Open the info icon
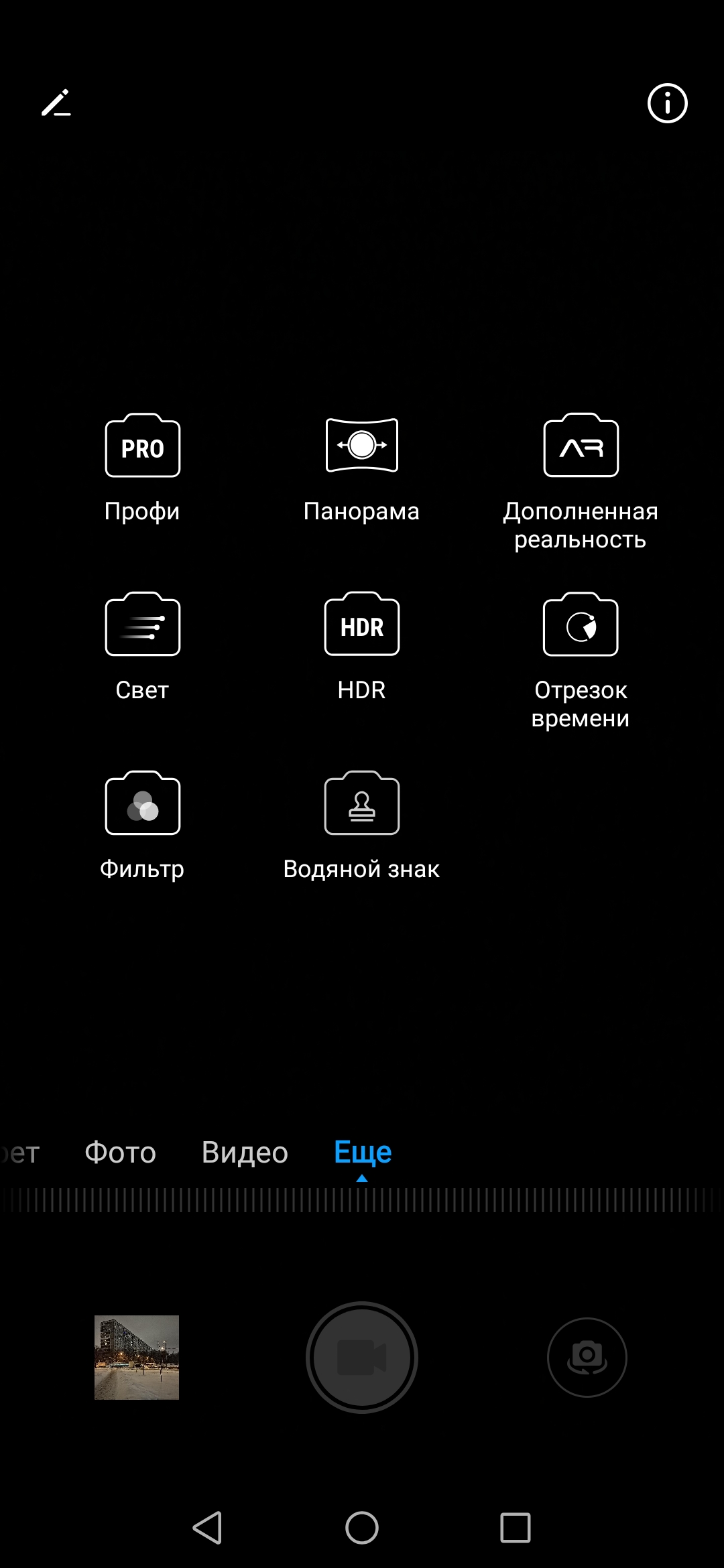Viewport: 724px width, 1568px height. coord(667,103)
